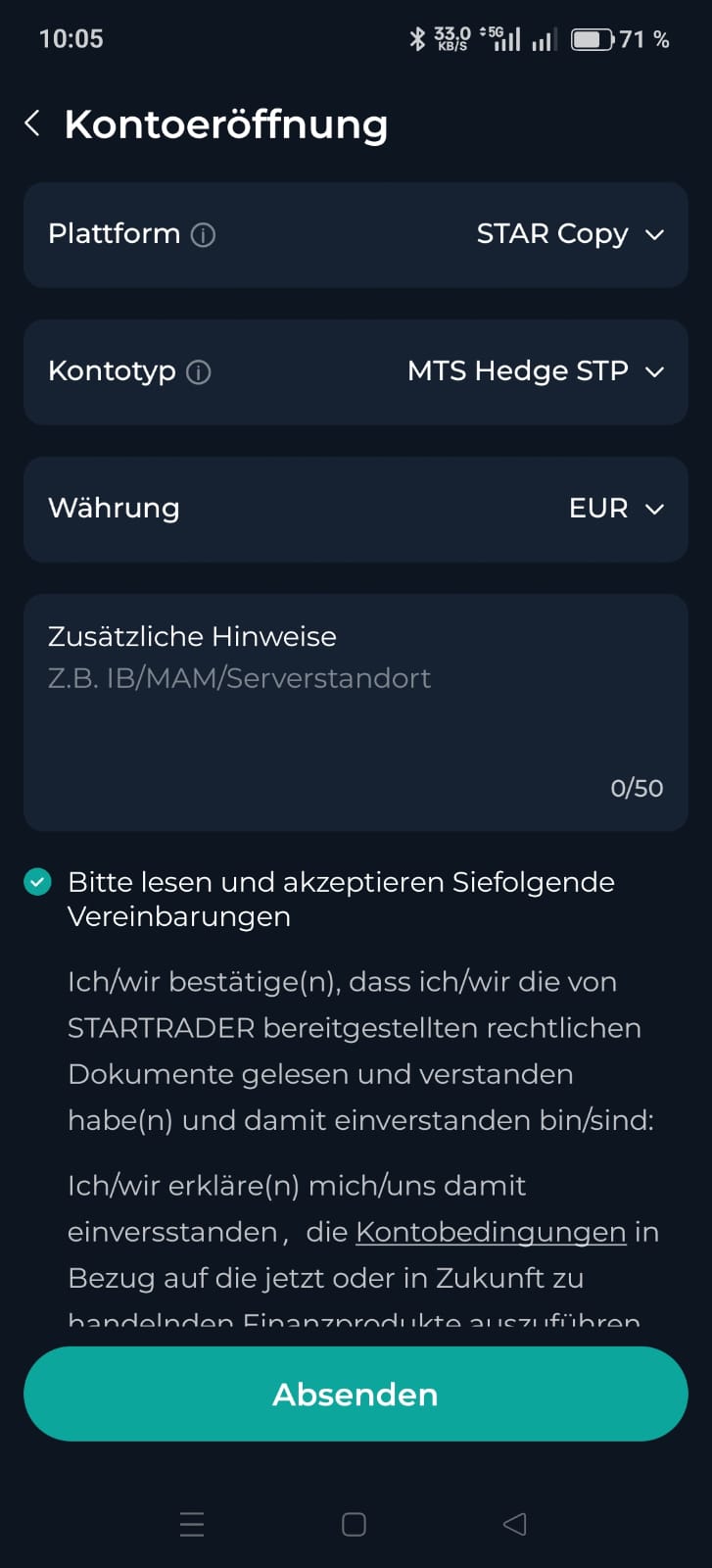This screenshot has height=1568, width=712.
Task: Tap the 5G network signal icon
Action: pos(499,39)
